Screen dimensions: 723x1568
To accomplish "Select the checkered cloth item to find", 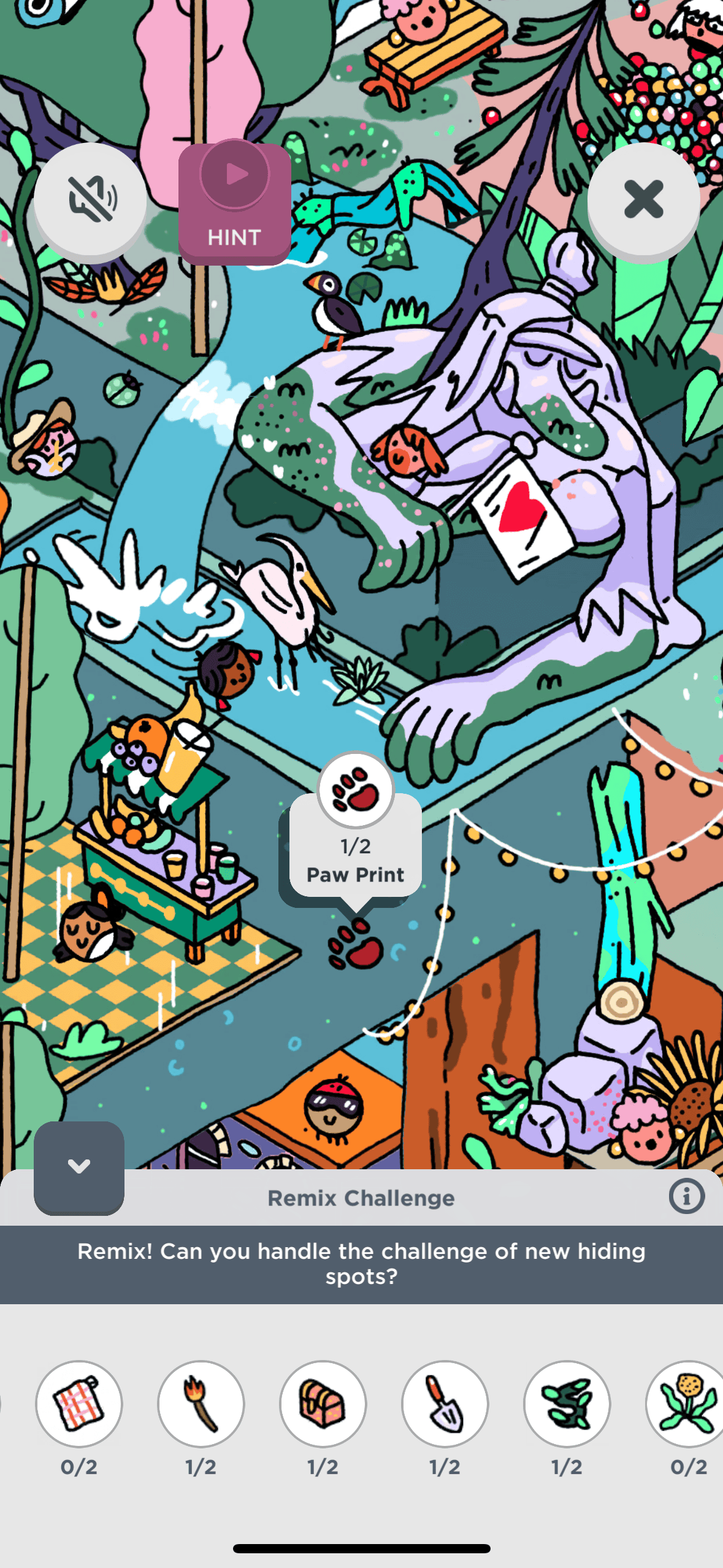I will click(x=79, y=1404).
